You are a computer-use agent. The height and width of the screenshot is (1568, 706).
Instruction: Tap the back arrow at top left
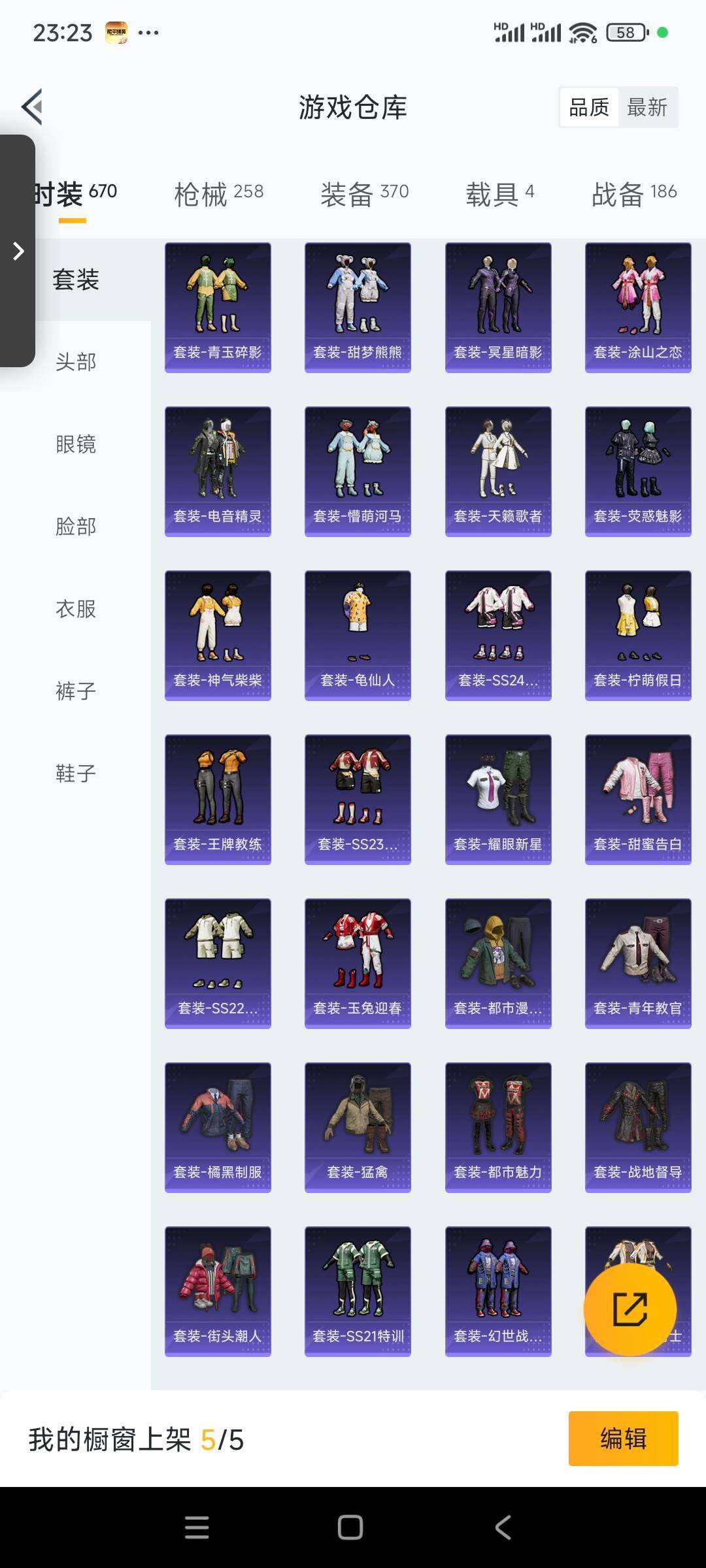coord(31,106)
